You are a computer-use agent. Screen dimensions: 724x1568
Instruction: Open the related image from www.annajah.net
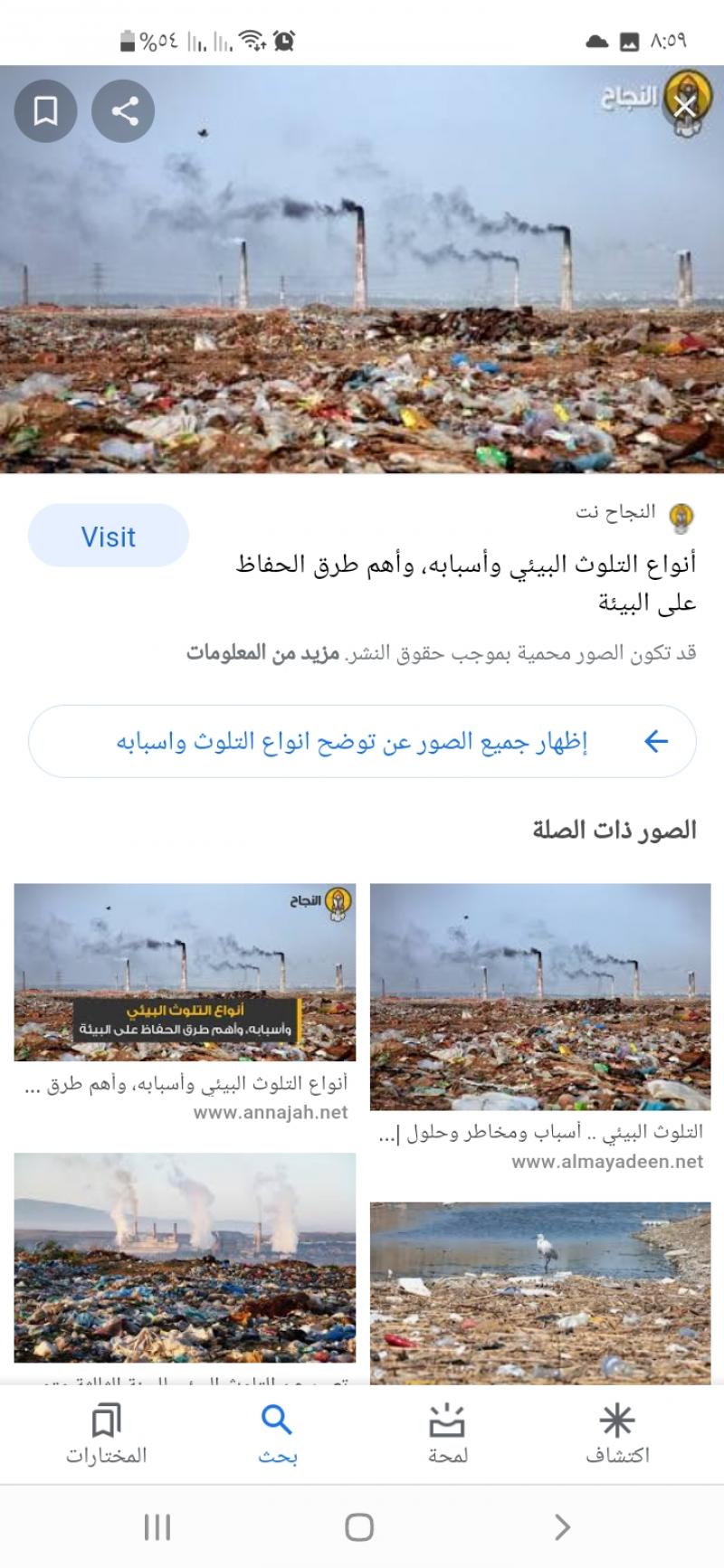[x=185, y=972]
